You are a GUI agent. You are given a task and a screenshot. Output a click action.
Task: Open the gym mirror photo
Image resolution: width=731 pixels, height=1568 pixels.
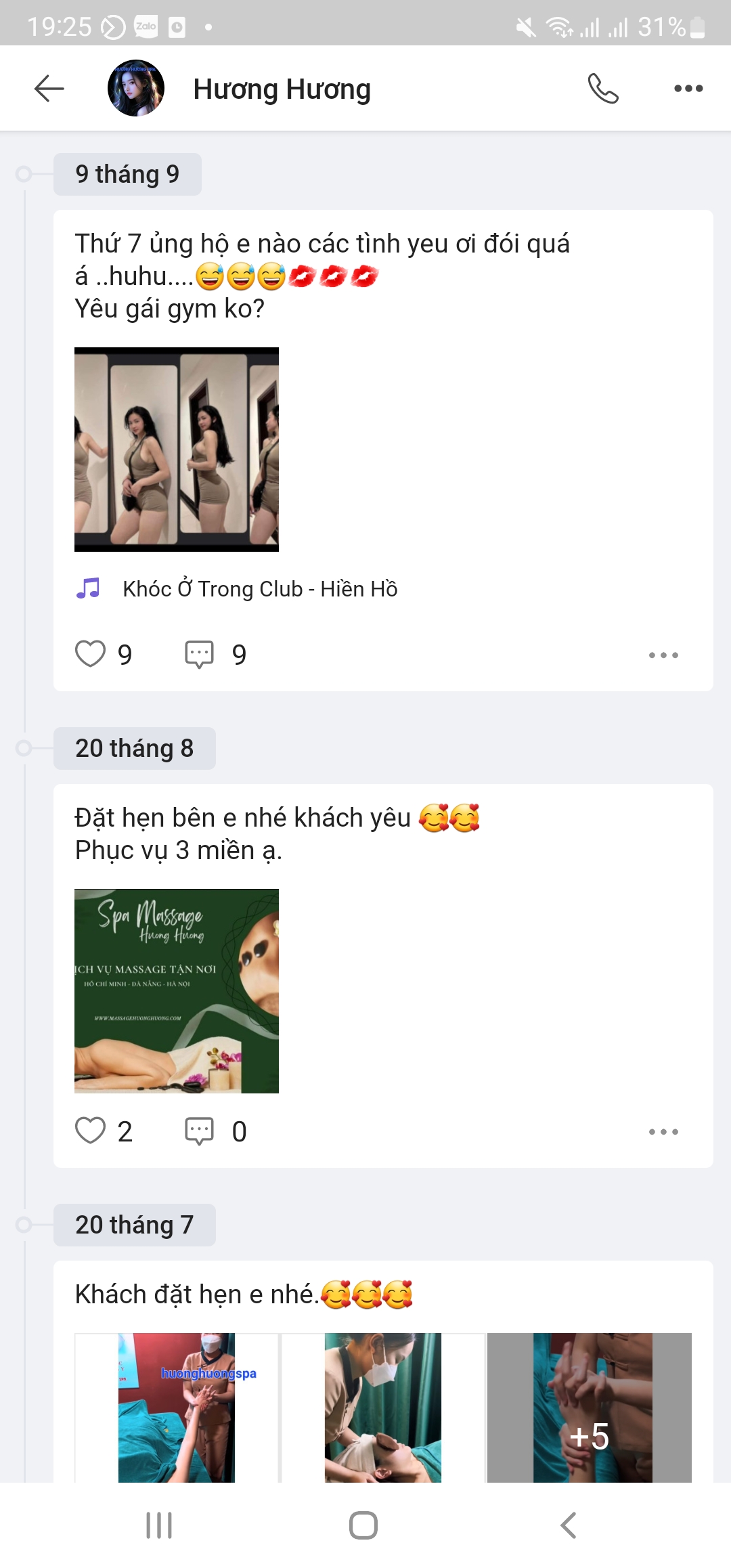click(177, 450)
